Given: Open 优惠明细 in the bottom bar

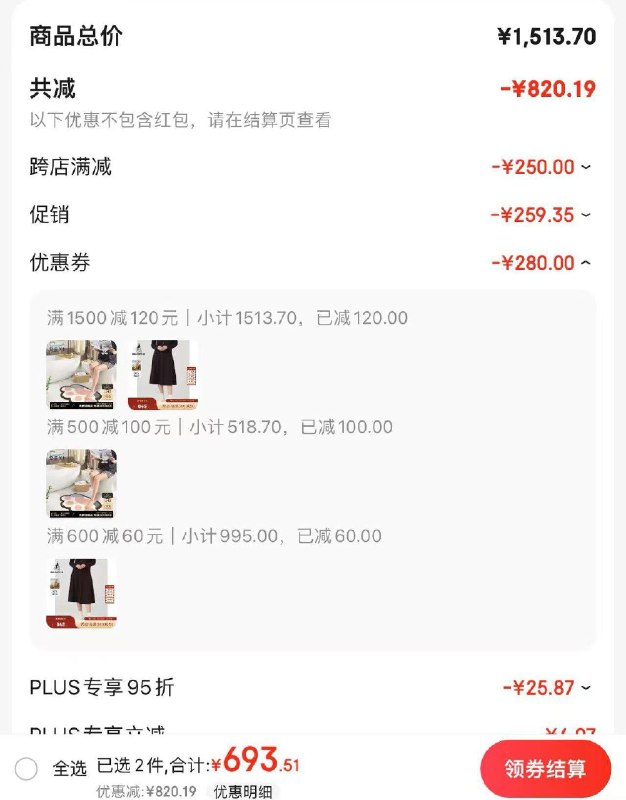Looking at the screenshot, I should 242,792.
